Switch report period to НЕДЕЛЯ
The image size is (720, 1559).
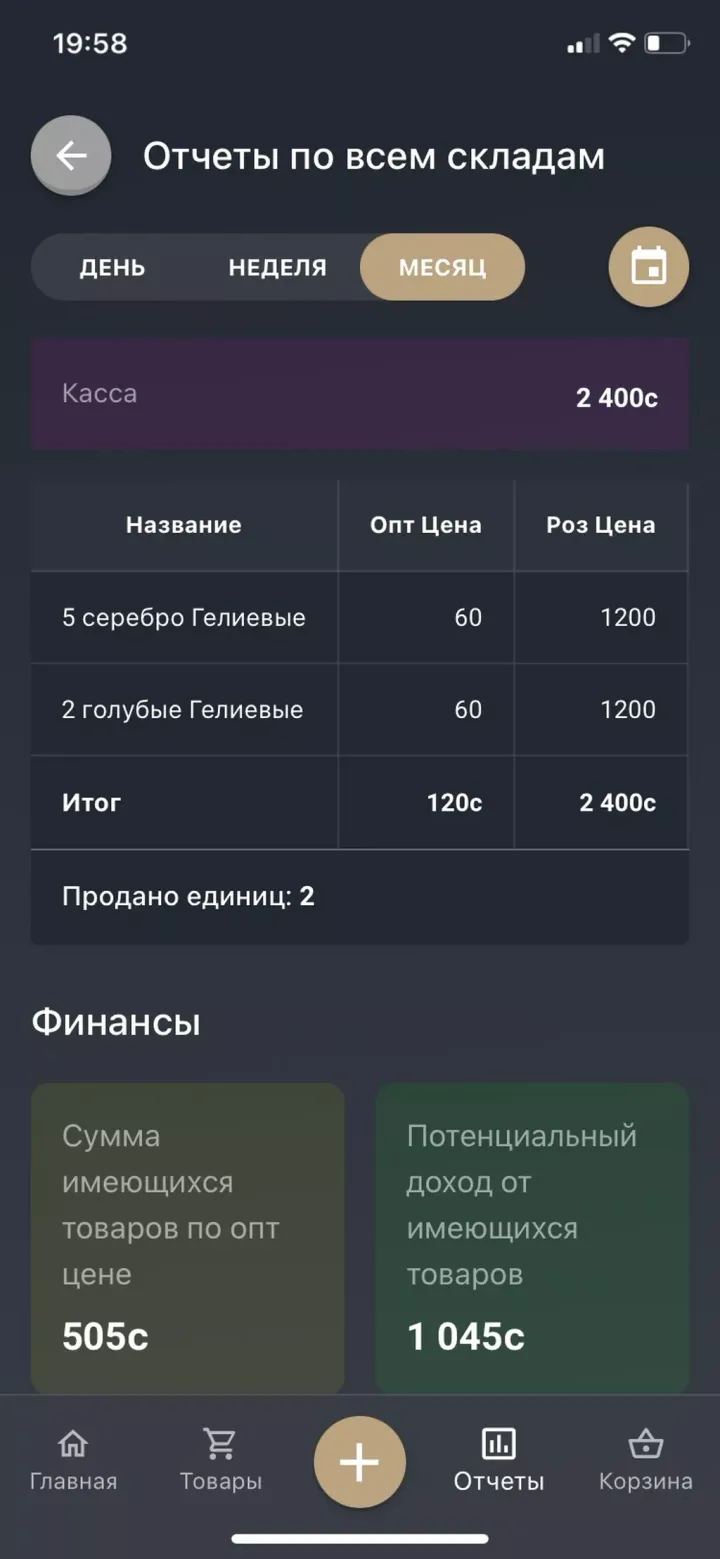tap(277, 267)
